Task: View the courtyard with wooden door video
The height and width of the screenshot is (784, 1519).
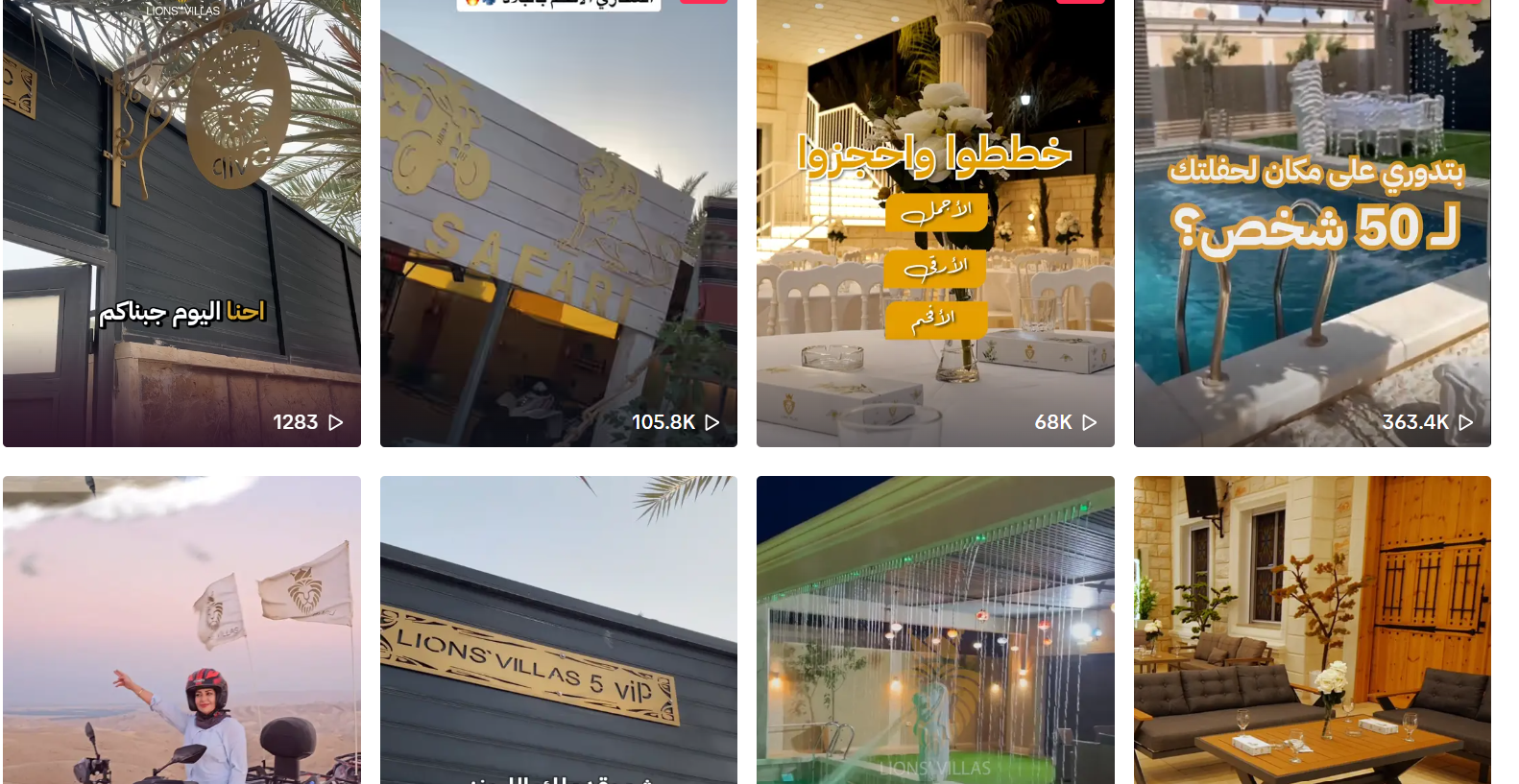Action: pos(1312,630)
